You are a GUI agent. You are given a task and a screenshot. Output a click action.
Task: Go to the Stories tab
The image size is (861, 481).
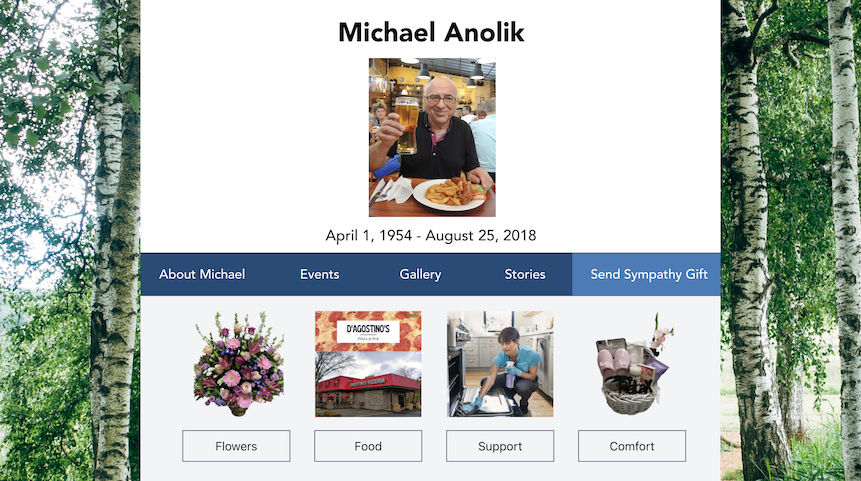coord(525,274)
